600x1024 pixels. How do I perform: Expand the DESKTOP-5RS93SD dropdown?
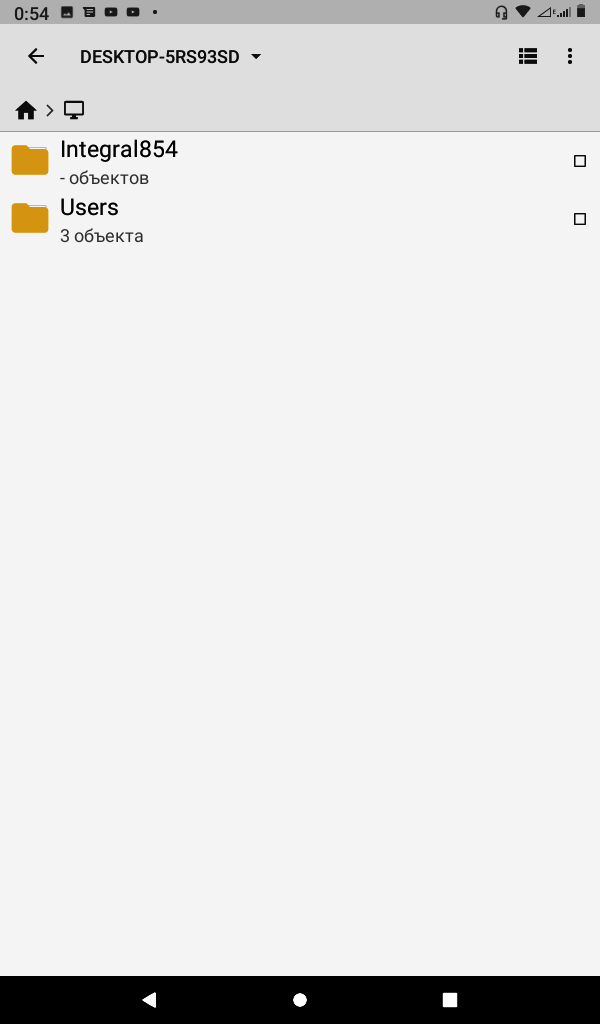click(170, 57)
